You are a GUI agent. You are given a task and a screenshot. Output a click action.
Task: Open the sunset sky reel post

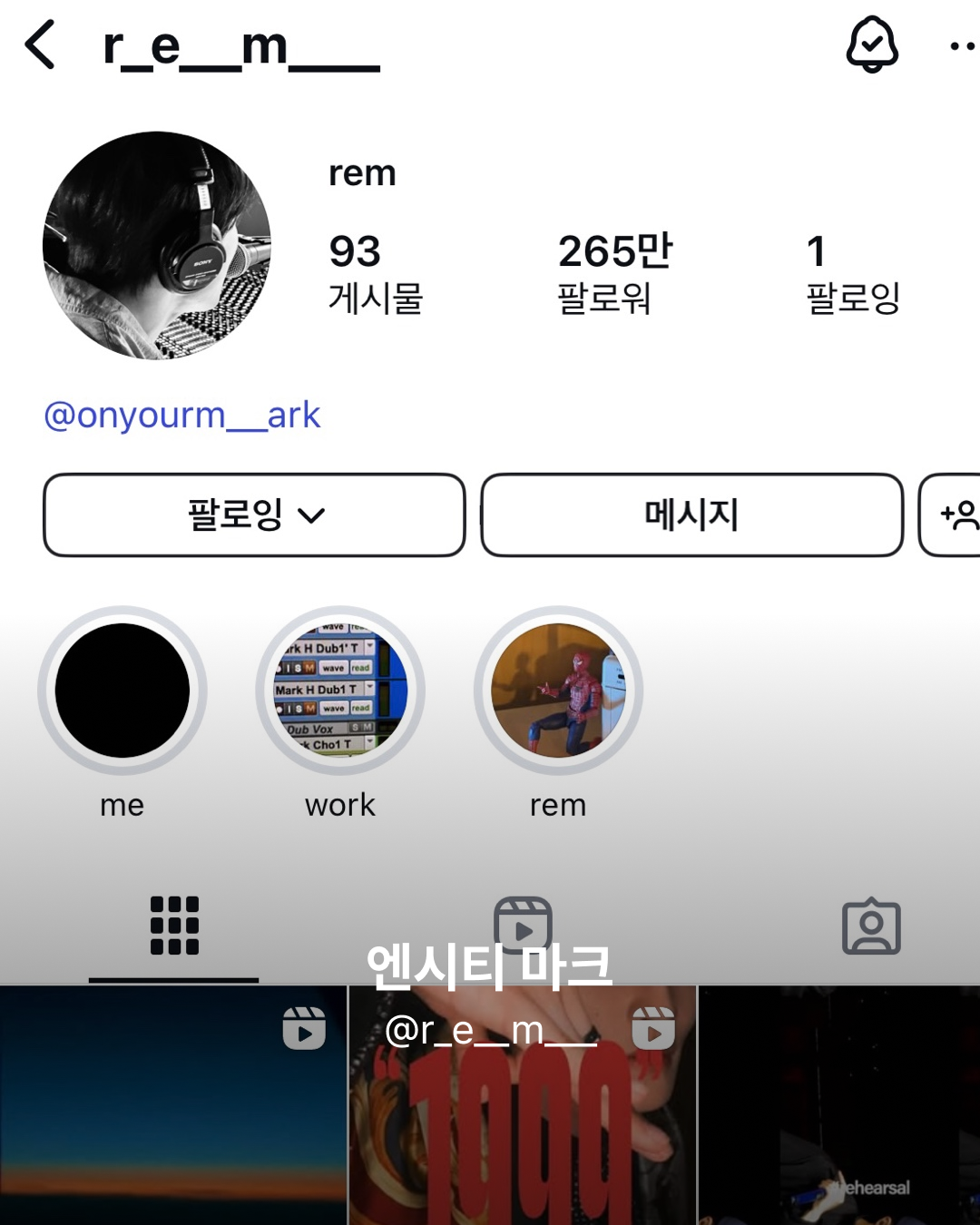(172, 1107)
